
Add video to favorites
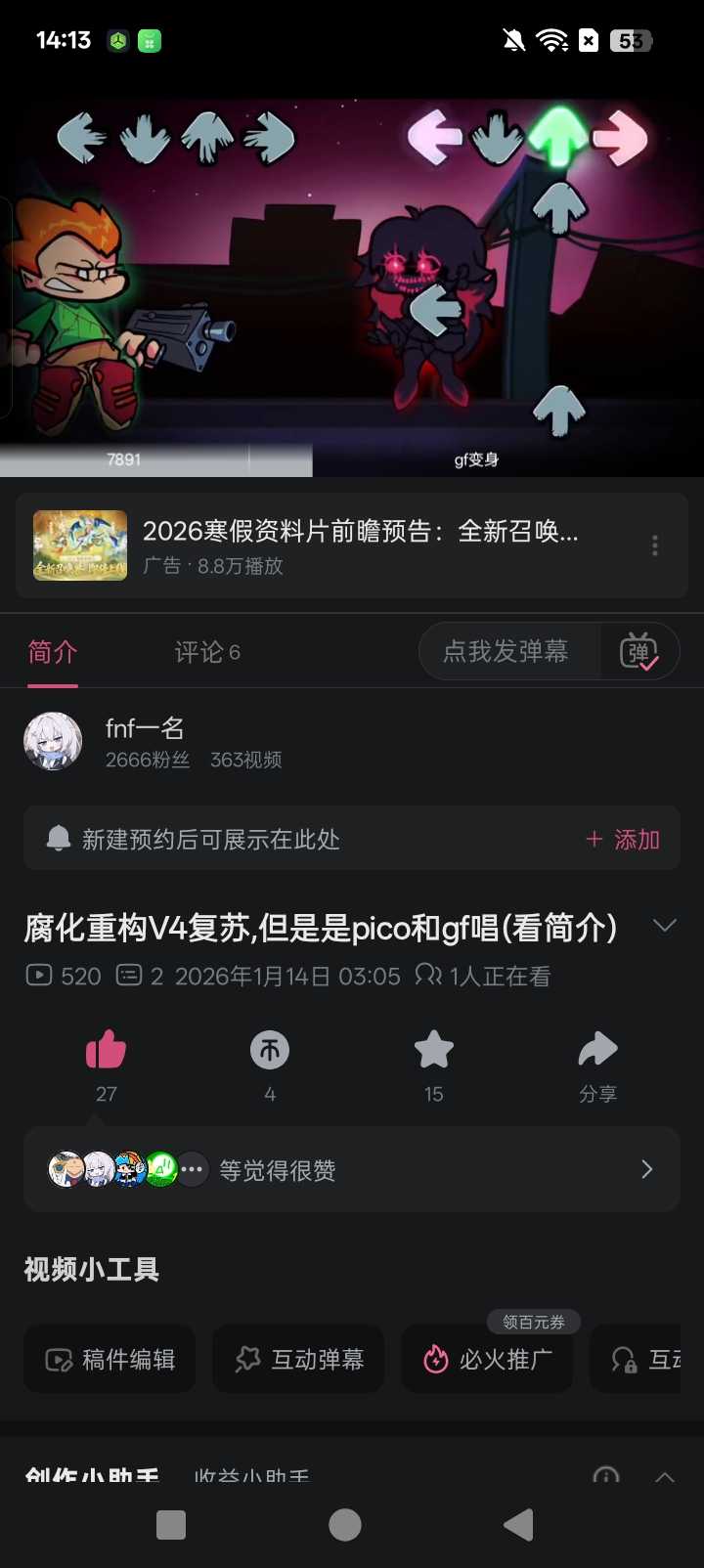point(434,1052)
